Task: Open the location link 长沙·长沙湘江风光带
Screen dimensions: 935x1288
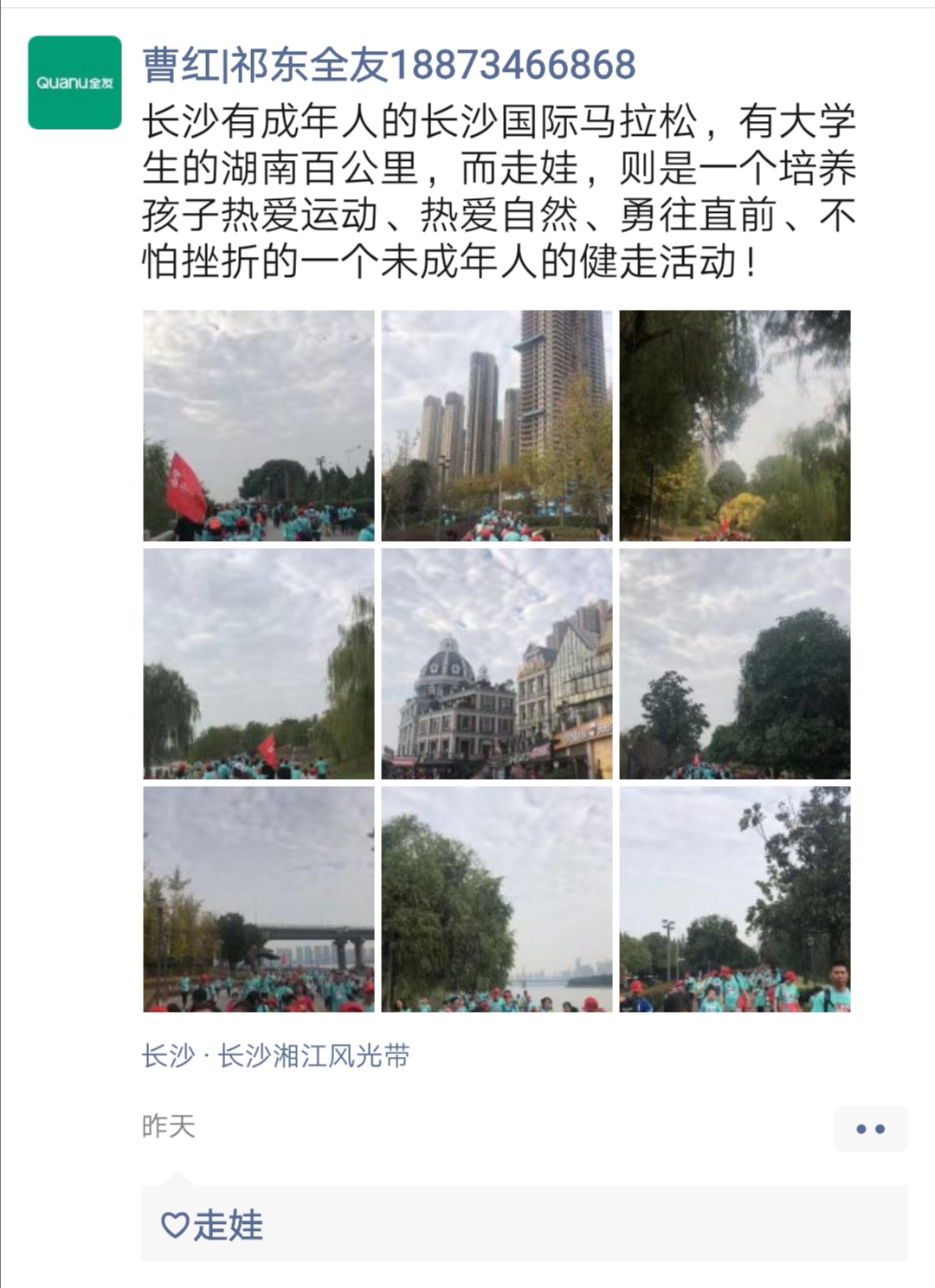Action: pyautogui.click(x=275, y=1056)
